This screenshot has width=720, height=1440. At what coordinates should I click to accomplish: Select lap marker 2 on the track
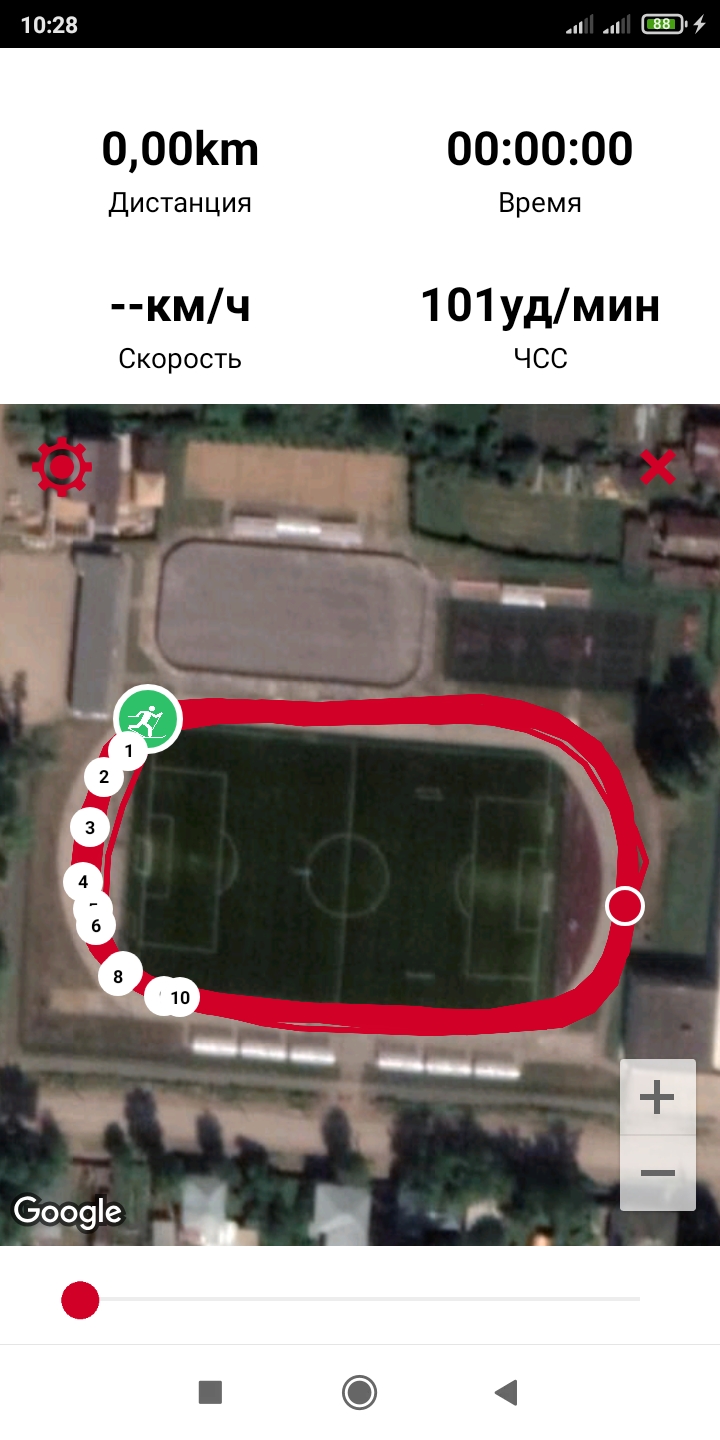(x=103, y=776)
